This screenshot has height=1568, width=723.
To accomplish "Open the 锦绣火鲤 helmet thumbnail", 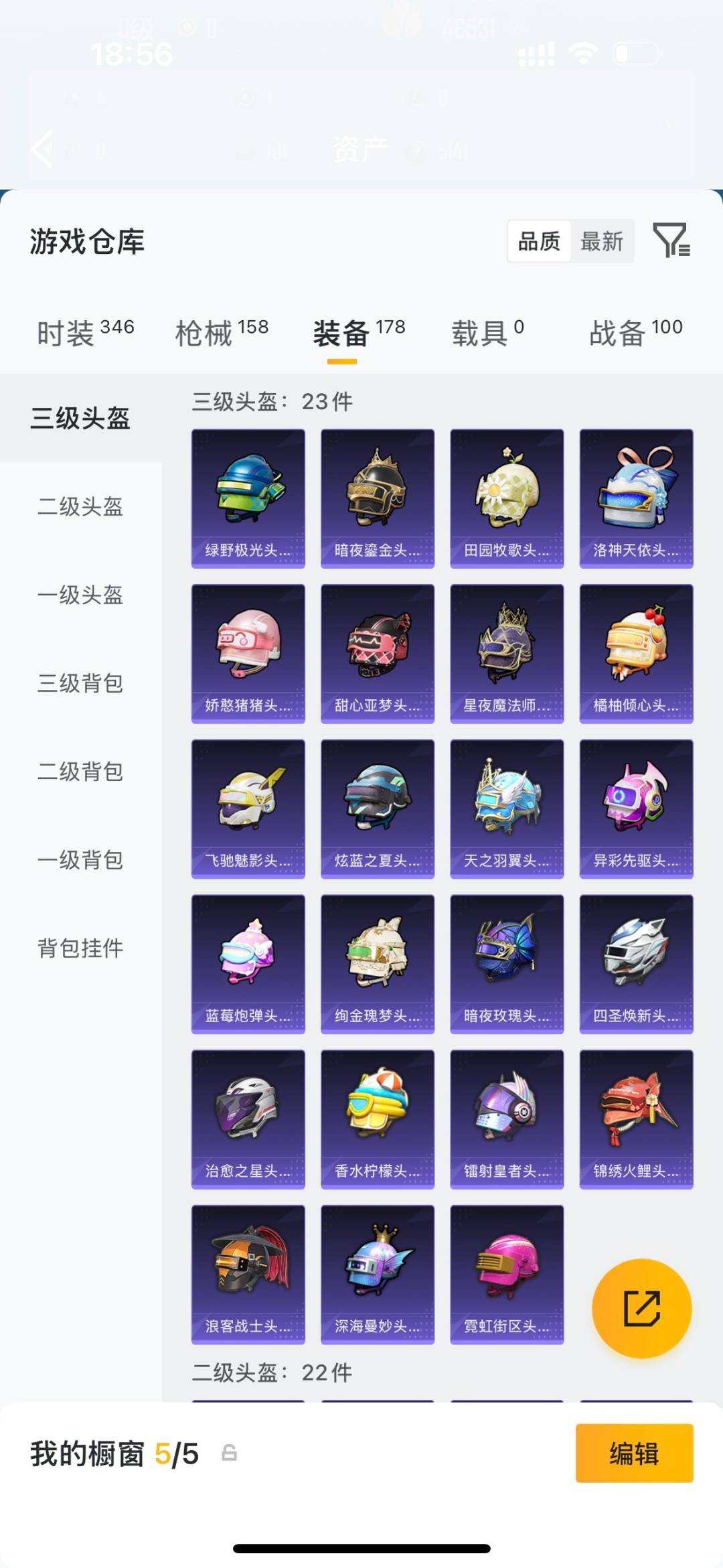I will pos(636,1119).
